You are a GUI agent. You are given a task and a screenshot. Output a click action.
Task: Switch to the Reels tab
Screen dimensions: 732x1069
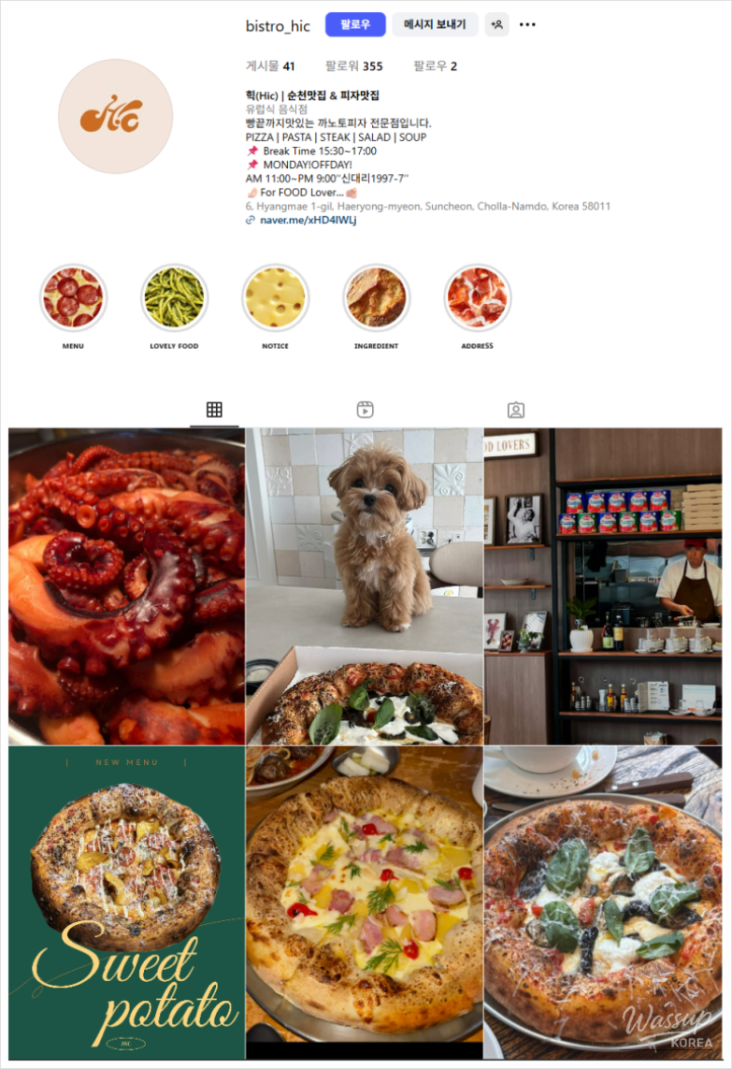[365, 410]
